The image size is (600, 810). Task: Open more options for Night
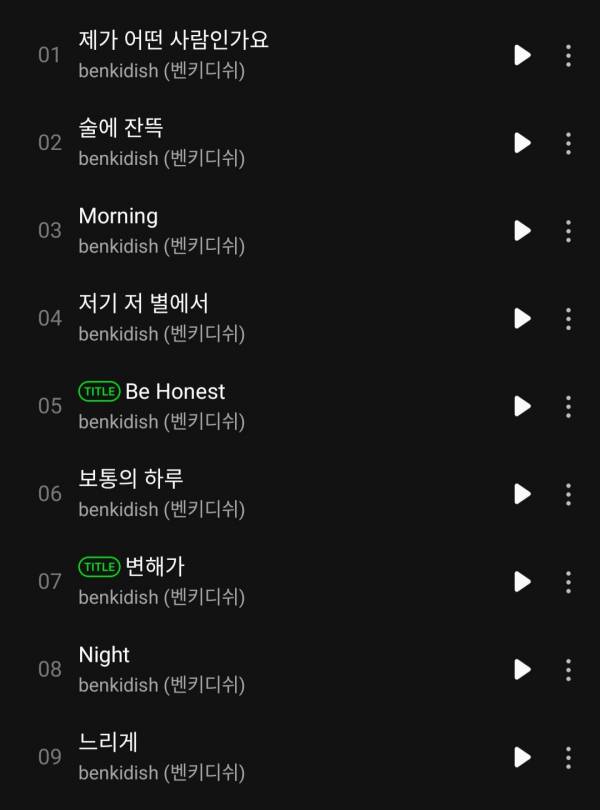coord(568,669)
